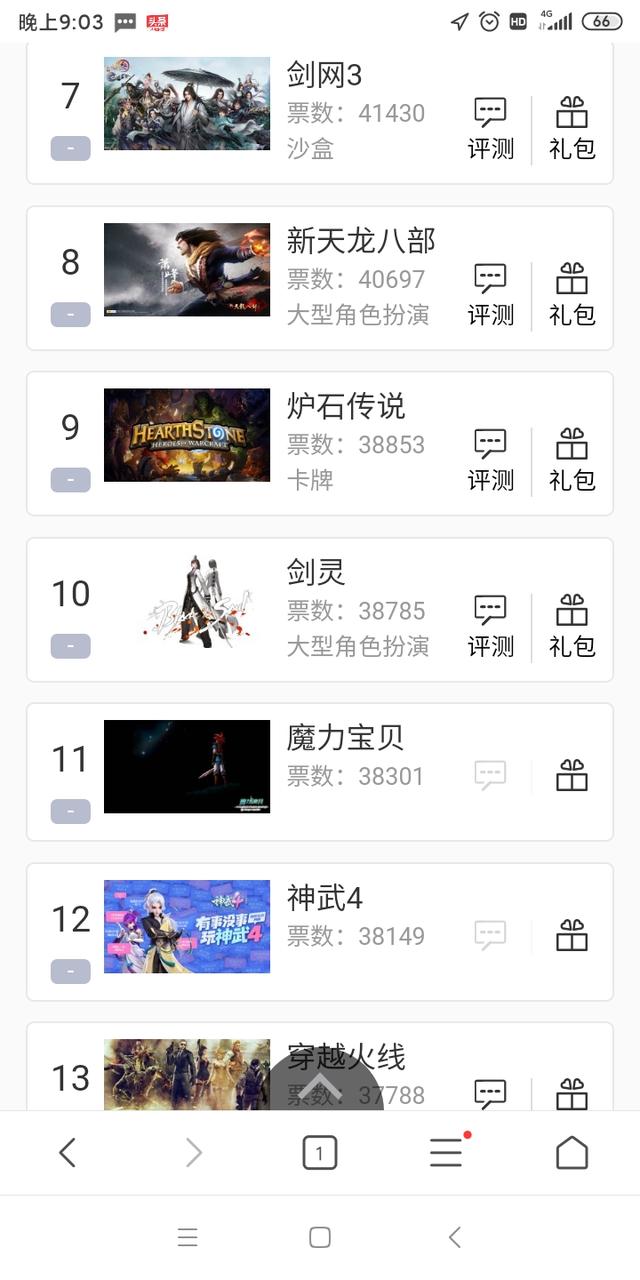Open the browser tabs switcher
640x1280 pixels.
pos(320,1153)
